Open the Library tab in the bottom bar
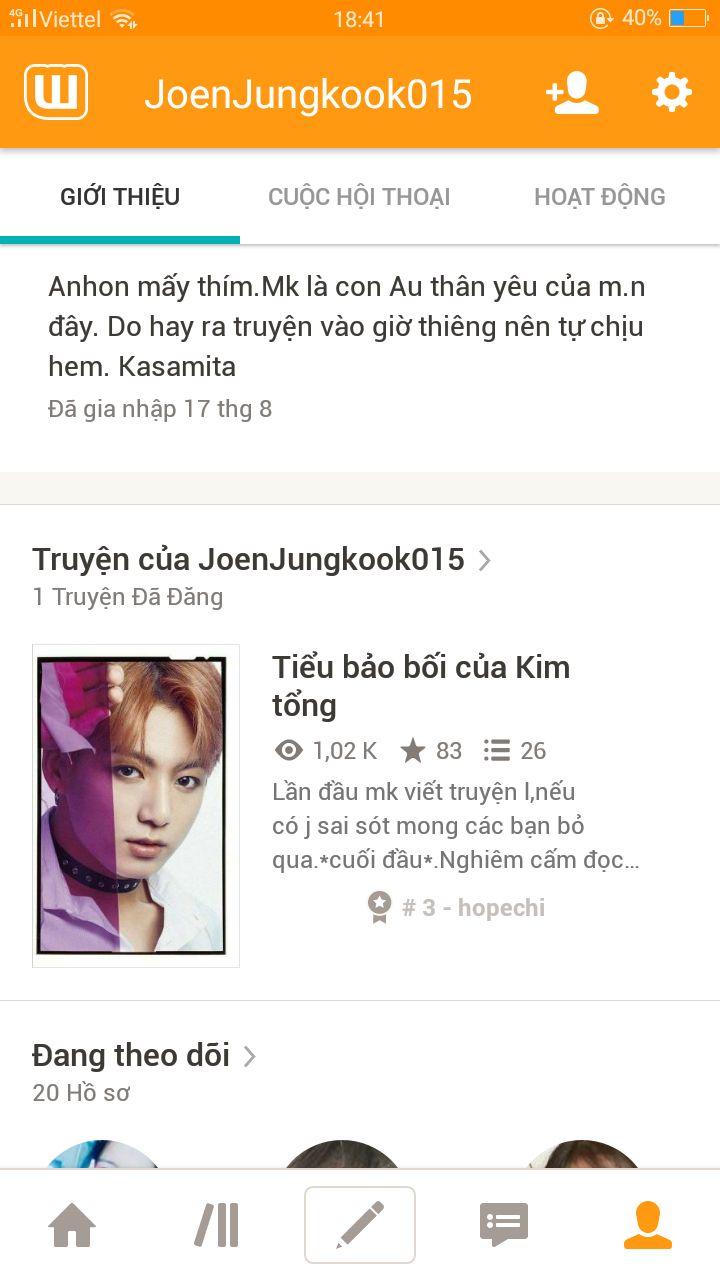720x1280 pixels. pyautogui.click(x=216, y=1225)
